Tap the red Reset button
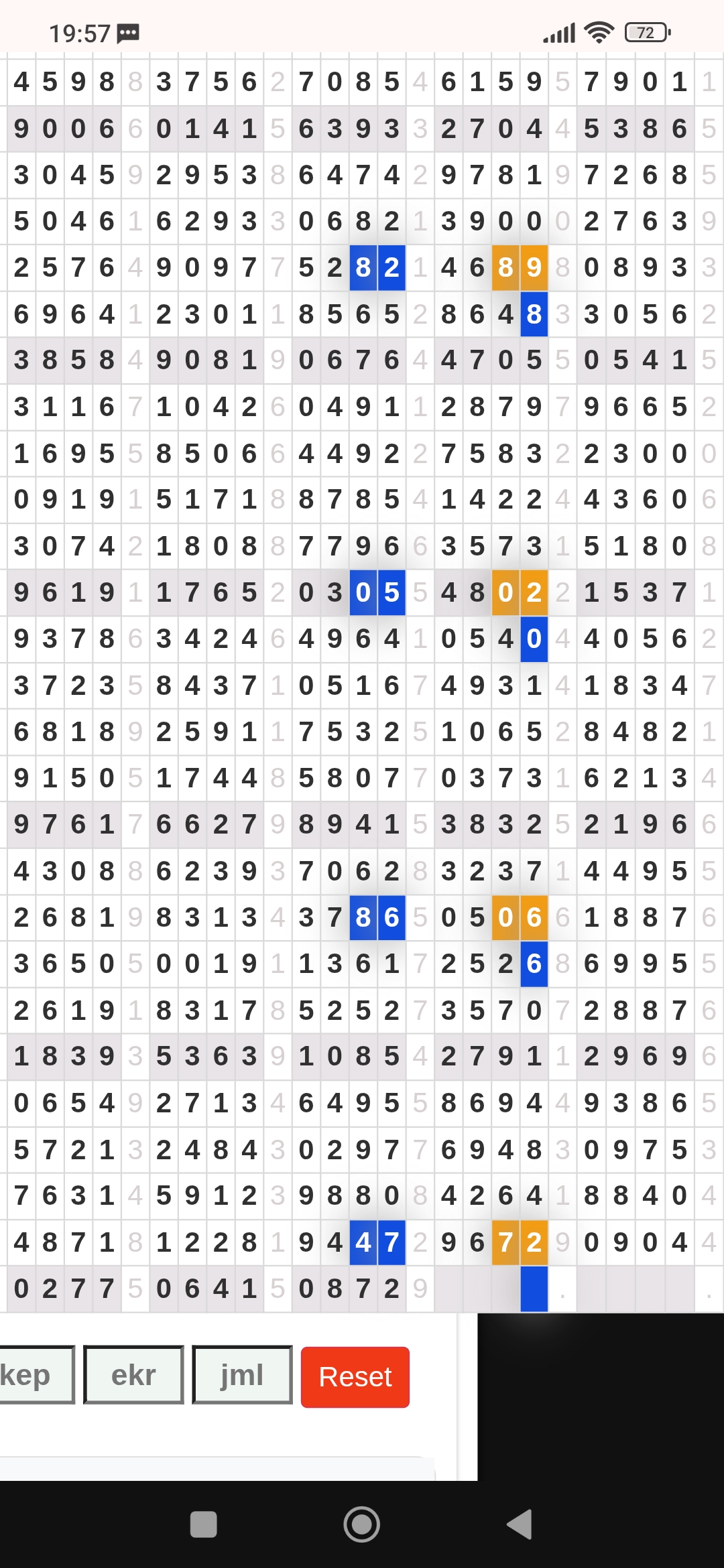Image resolution: width=724 pixels, height=1568 pixels. (x=355, y=1377)
